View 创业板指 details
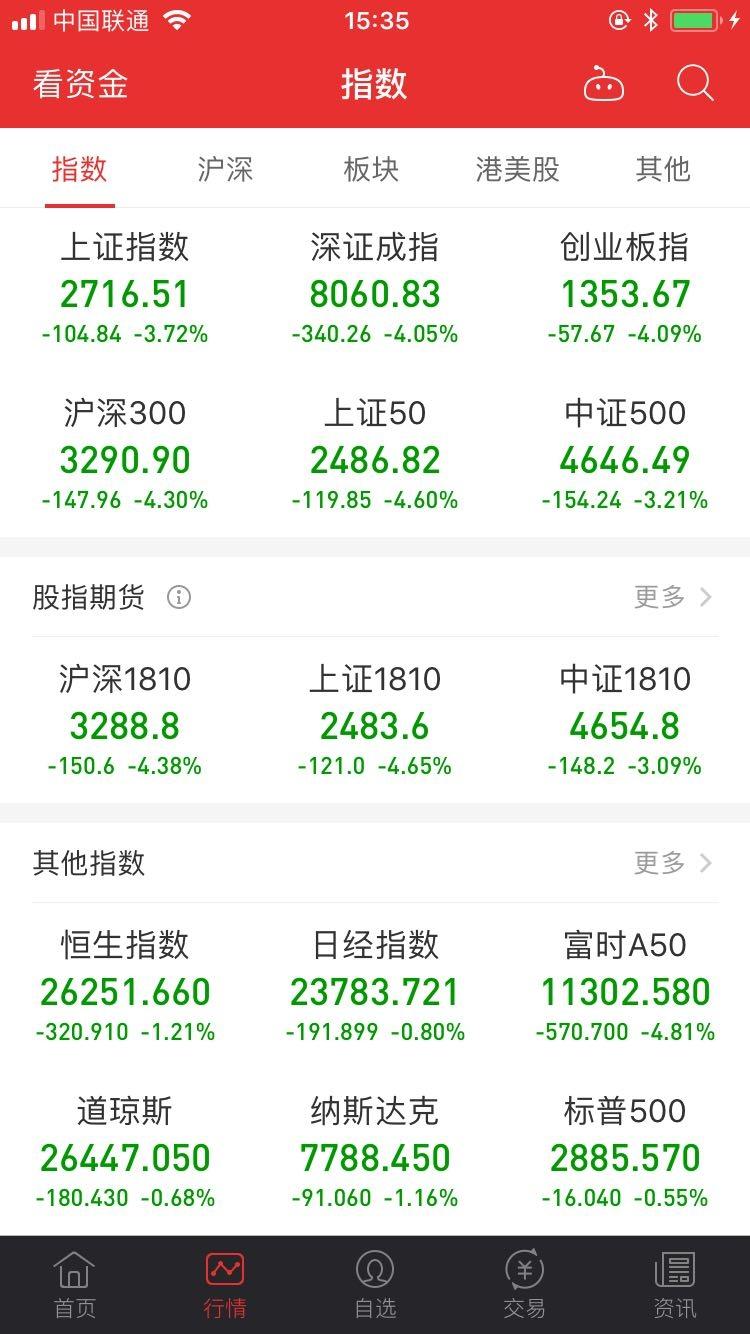This screenshot has width=750, height=1334. 625,290
